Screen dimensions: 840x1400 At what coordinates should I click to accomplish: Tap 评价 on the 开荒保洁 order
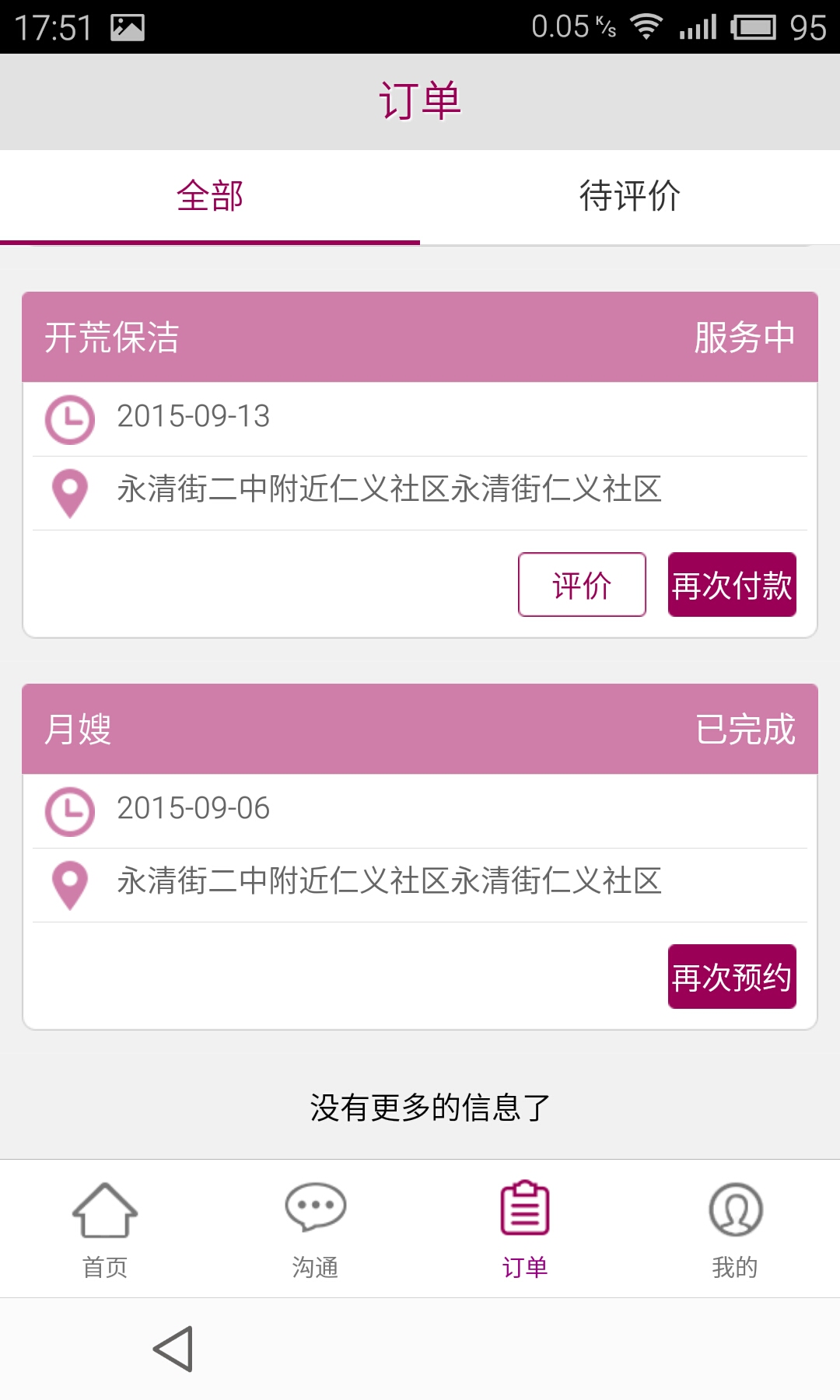click(582, 585)
